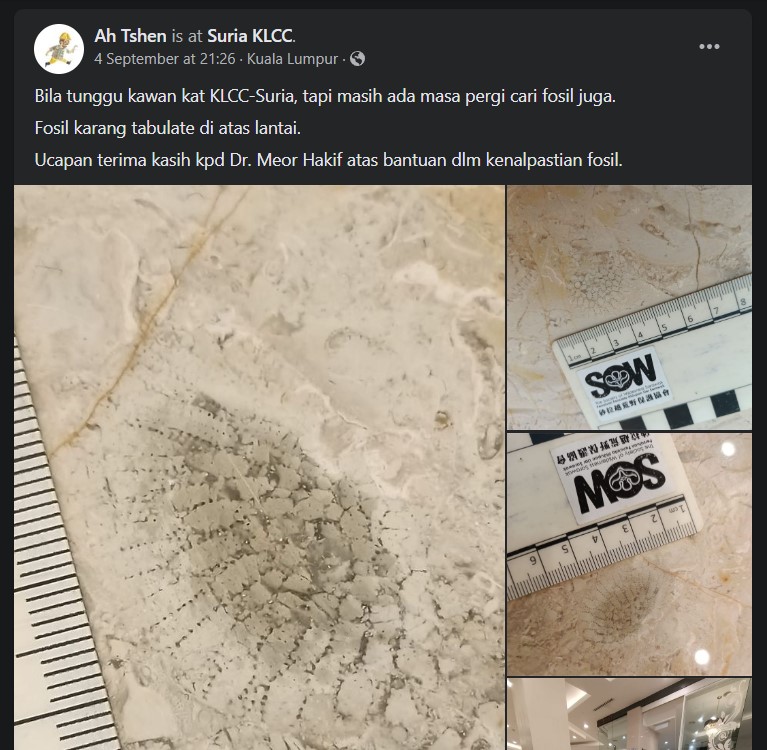Open Ah Tshen's profile picture
This screenshot has height=750, width=767.
pyautogui.click(x=59, y=47)
